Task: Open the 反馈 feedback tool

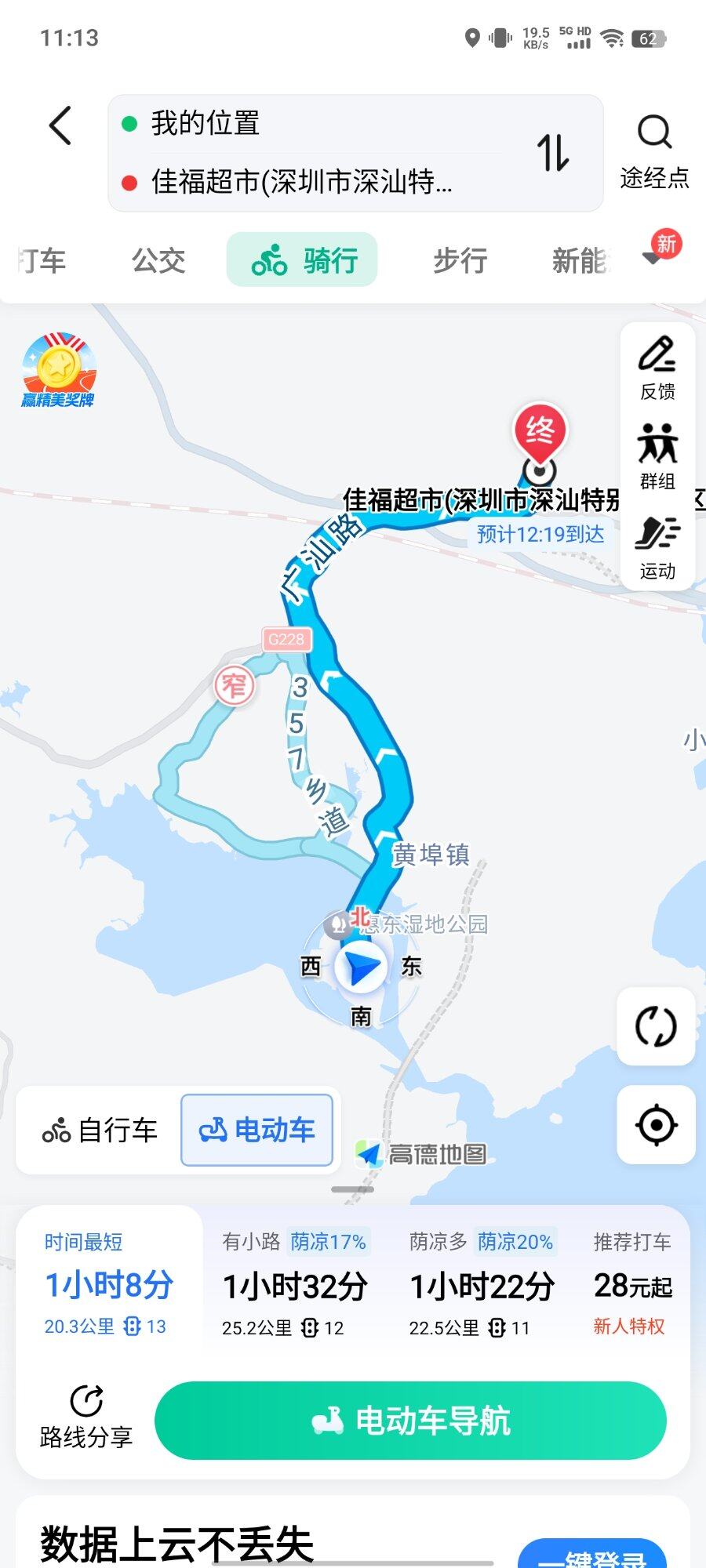Action: coord(657,368)
